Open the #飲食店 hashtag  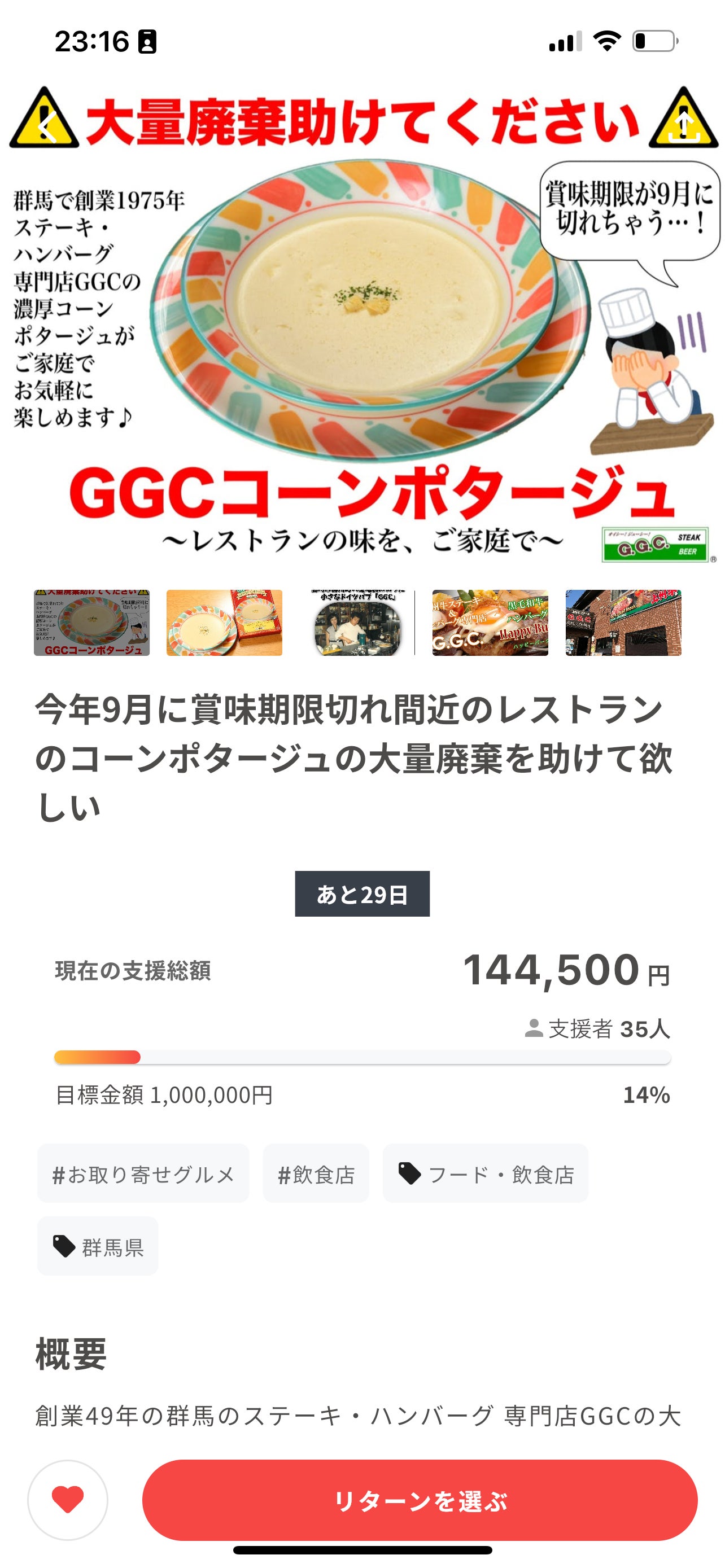pos(316,1173)
